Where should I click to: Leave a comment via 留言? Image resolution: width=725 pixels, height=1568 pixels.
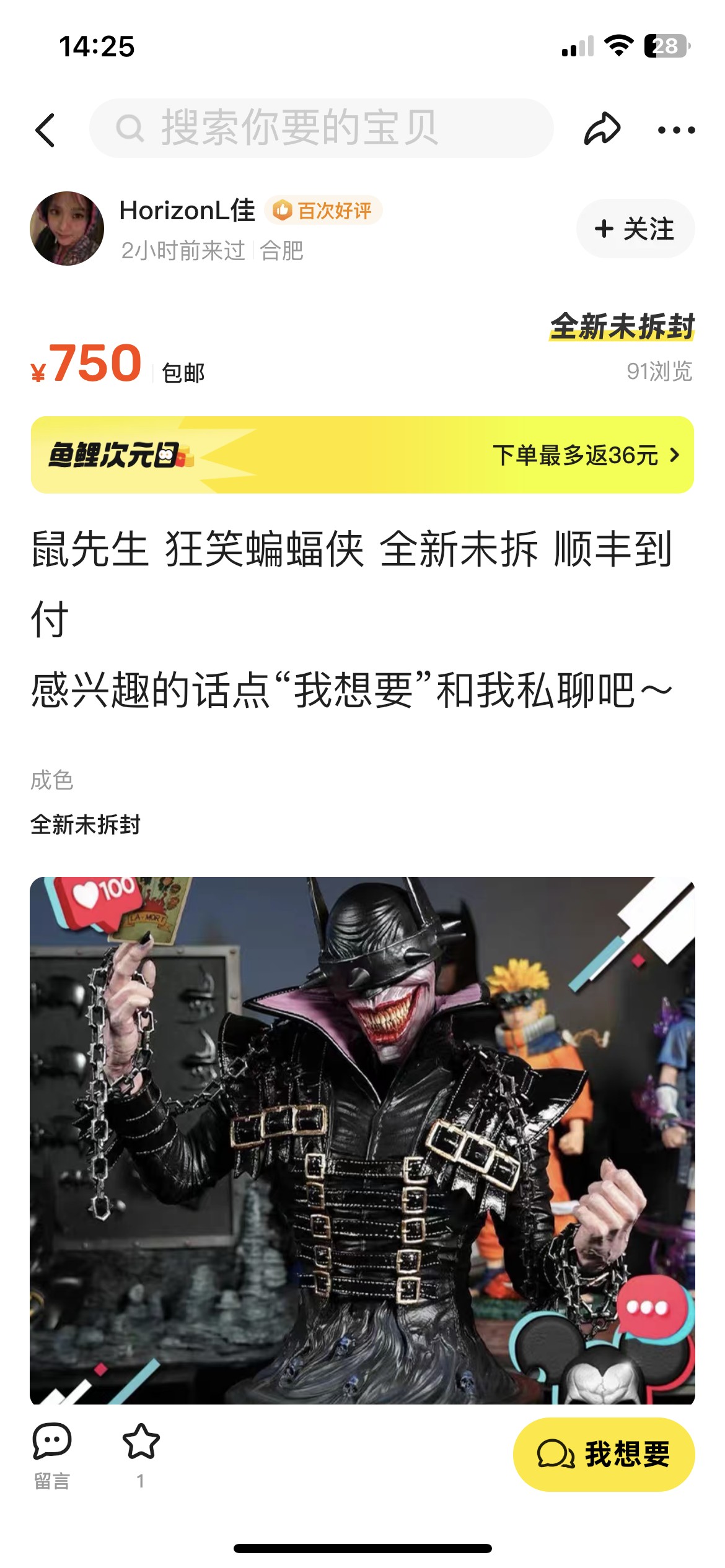point(52,1457)
